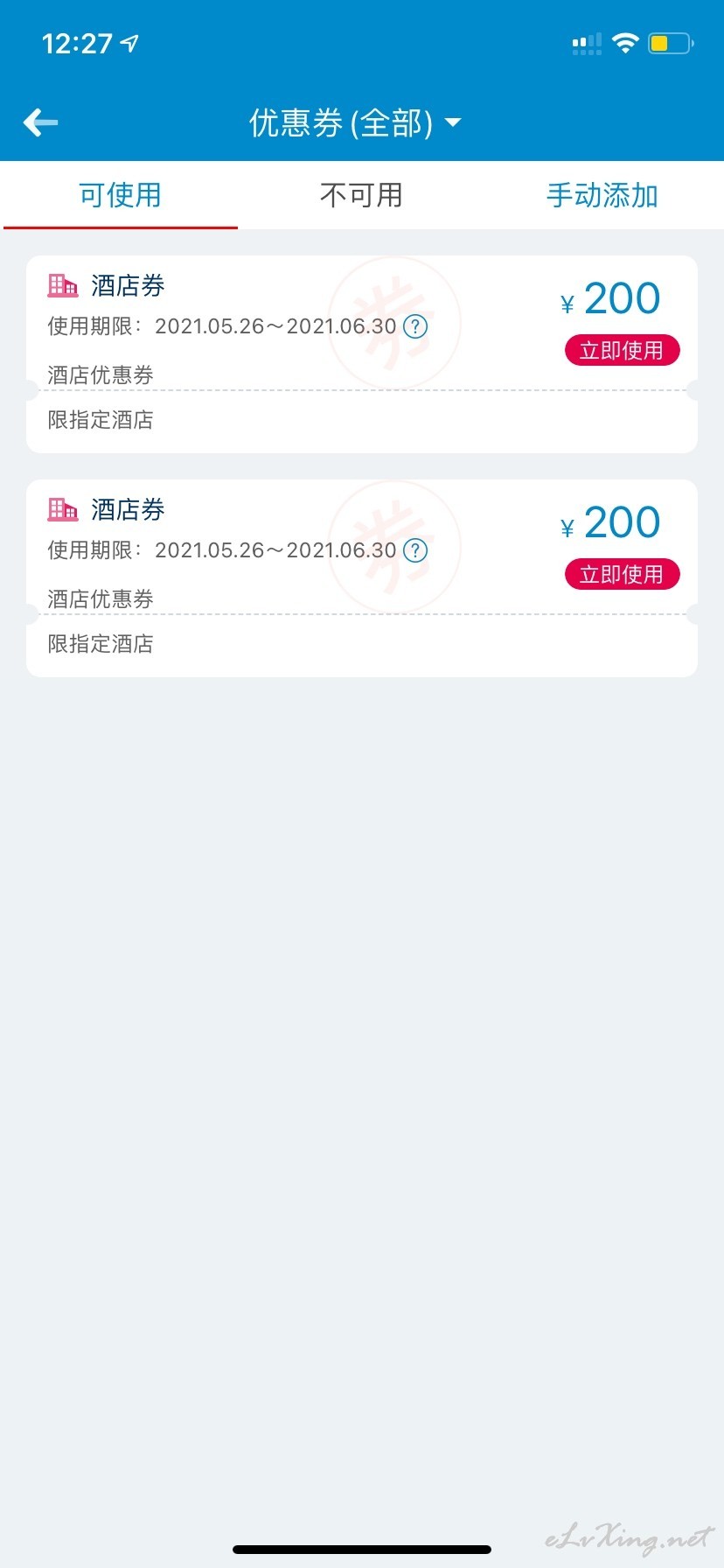
Task: Open the help icon beside the first coupon's date
Action: [415, 326]
